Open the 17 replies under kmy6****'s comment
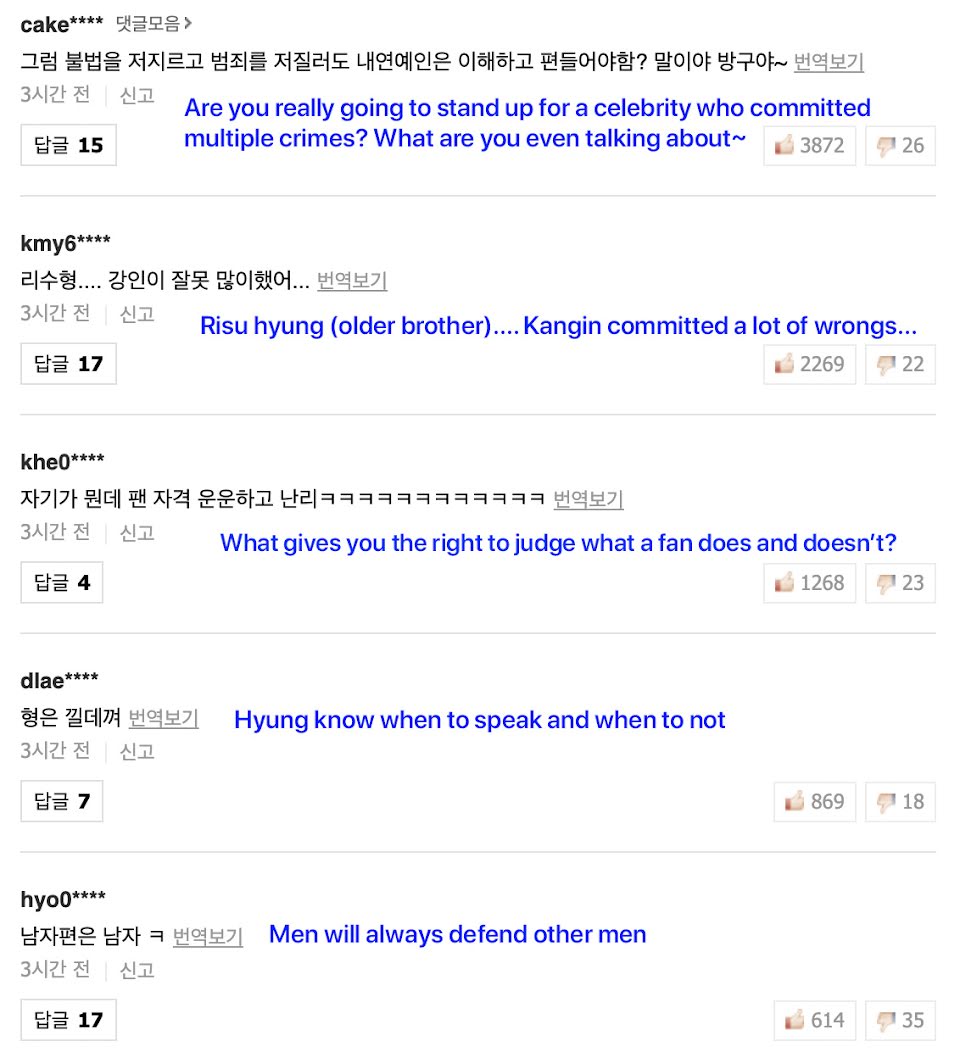This screenshot has width=960, height=1058. 68,364
